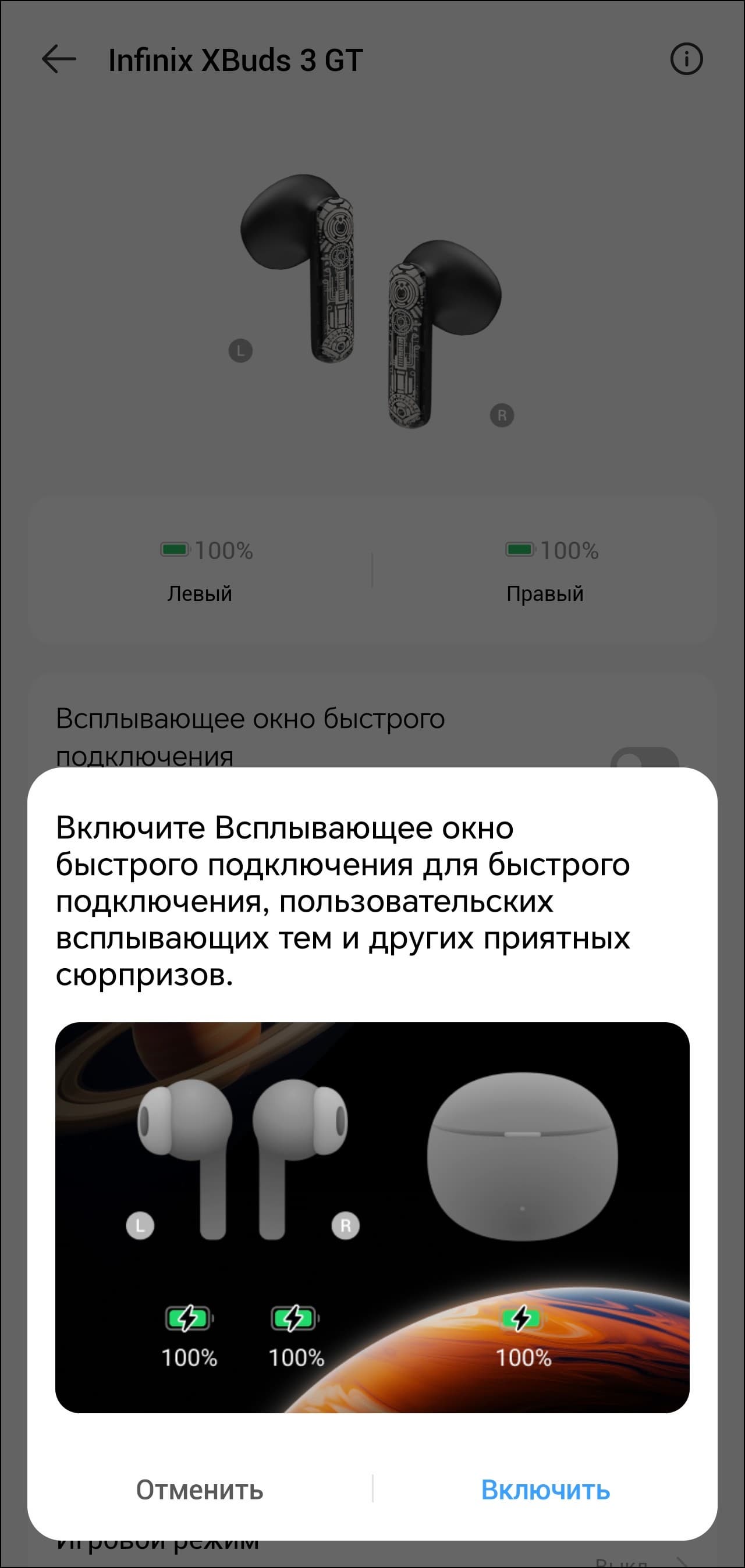745x1568 pixels.
Task: Tap Отменить to dismiss the dialog
Action: (199, 1491)
